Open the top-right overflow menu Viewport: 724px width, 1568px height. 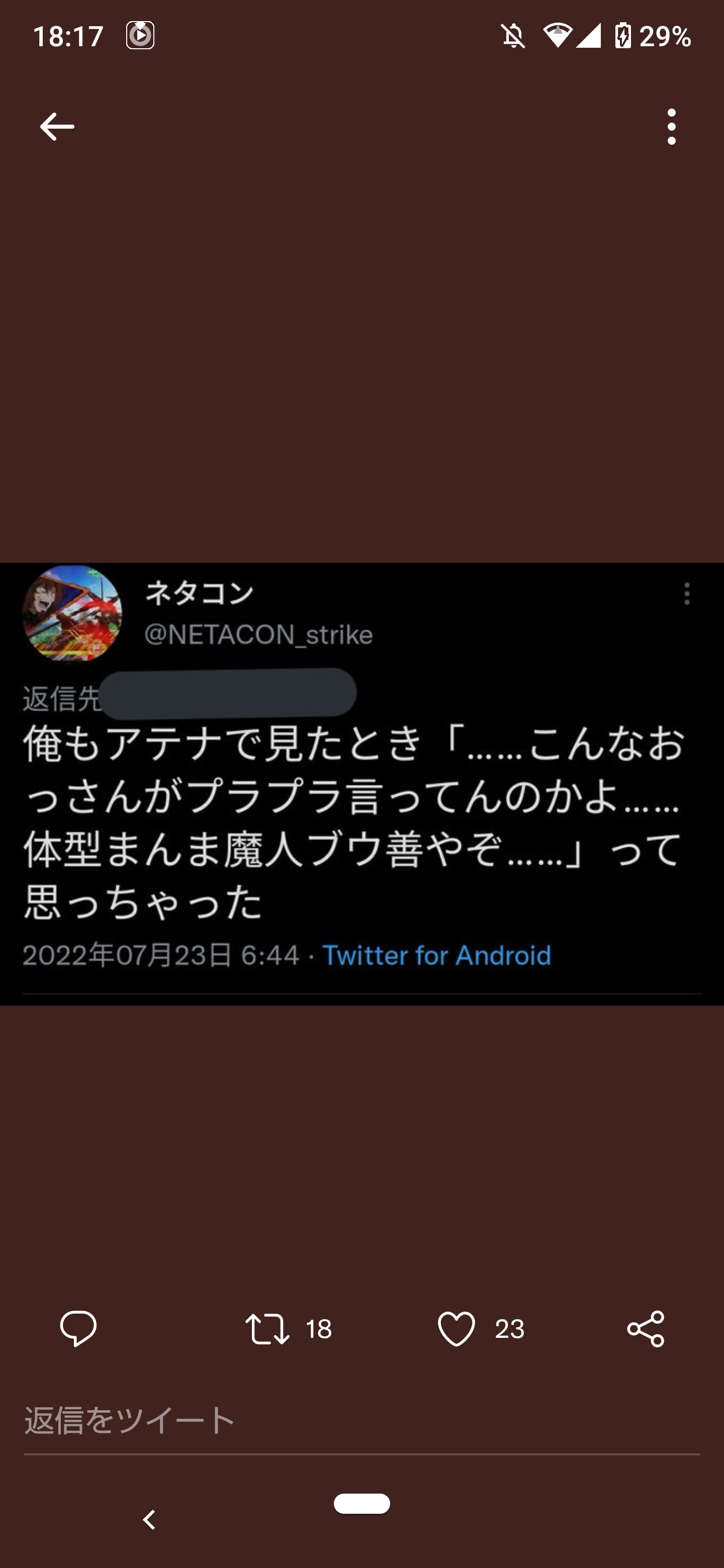point(671,127)
